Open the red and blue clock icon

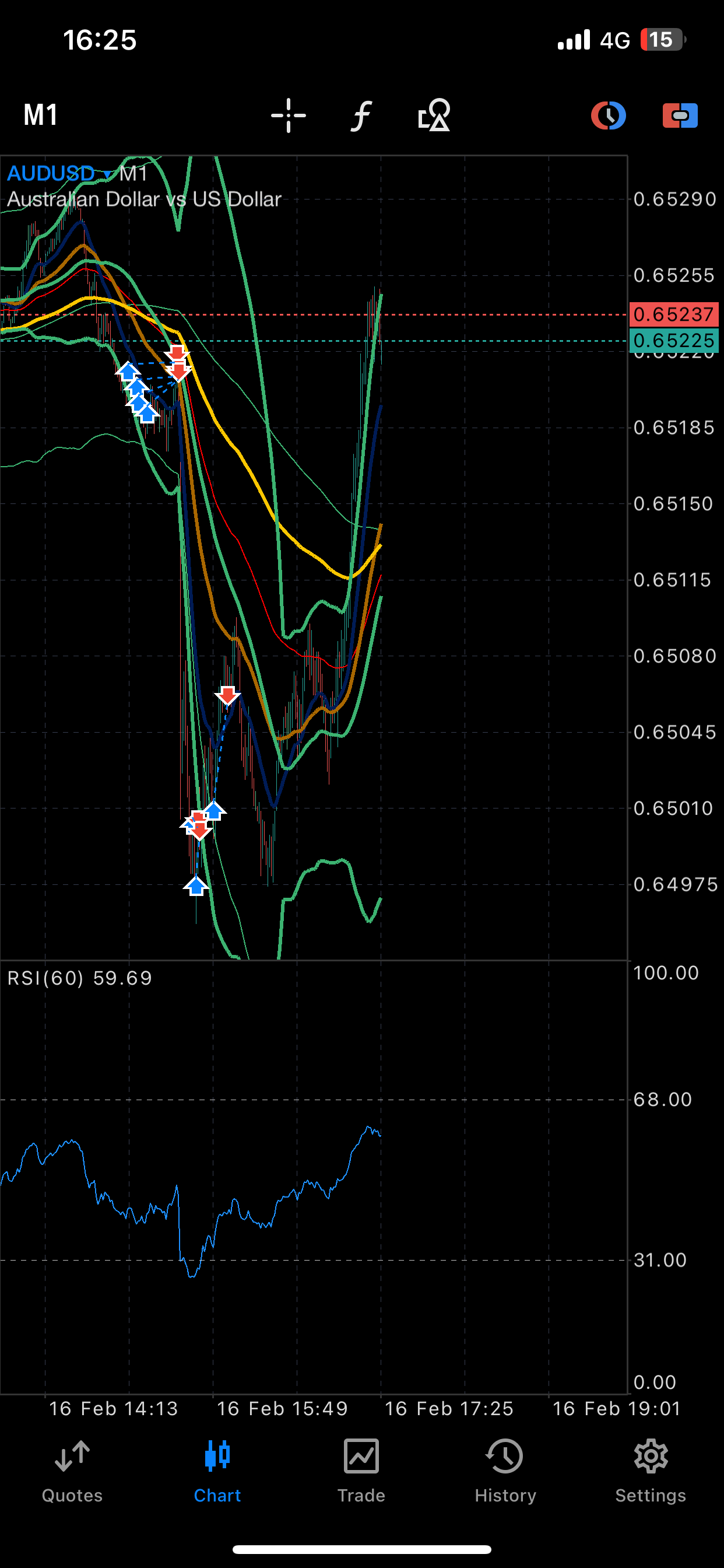point(608,115)
